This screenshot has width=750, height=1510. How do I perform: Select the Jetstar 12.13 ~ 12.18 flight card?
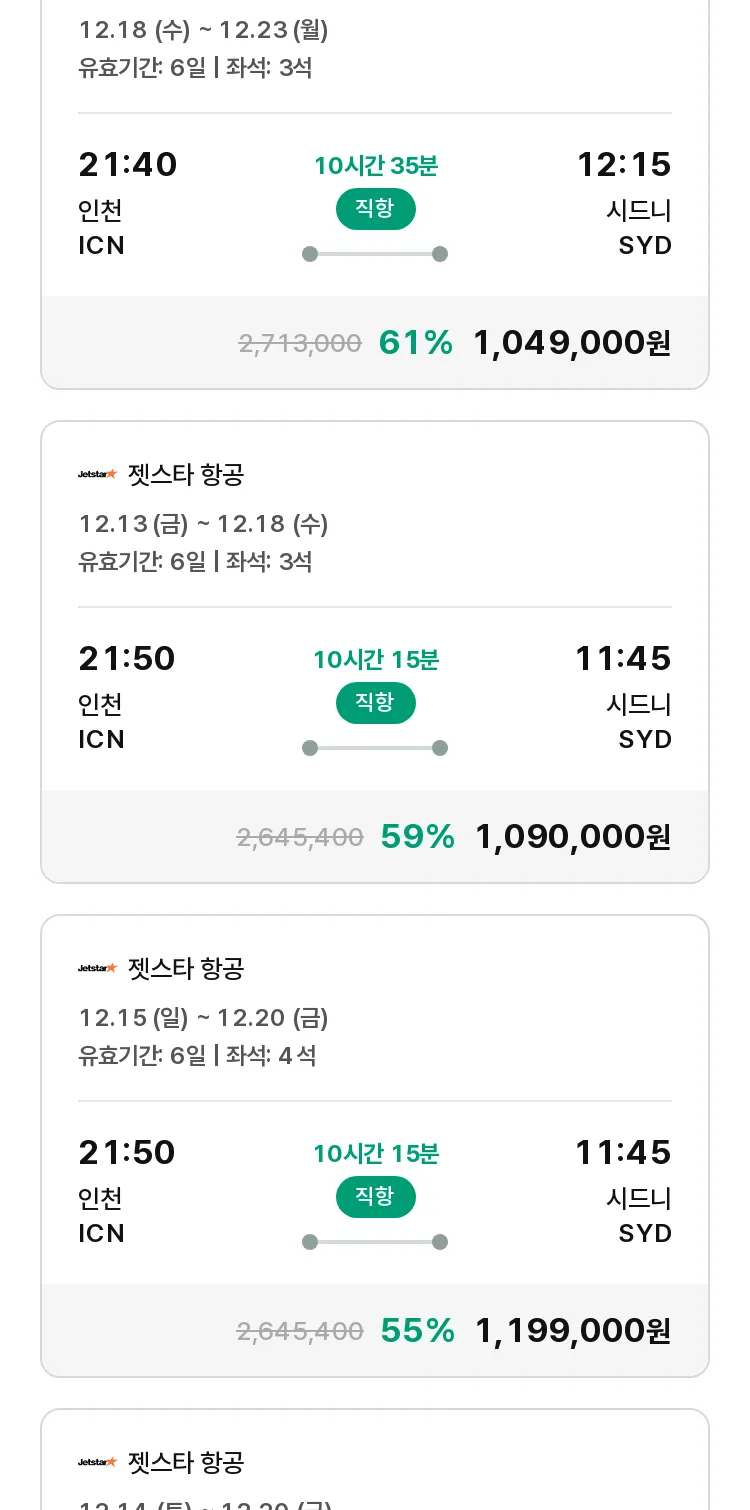(375, 652)
